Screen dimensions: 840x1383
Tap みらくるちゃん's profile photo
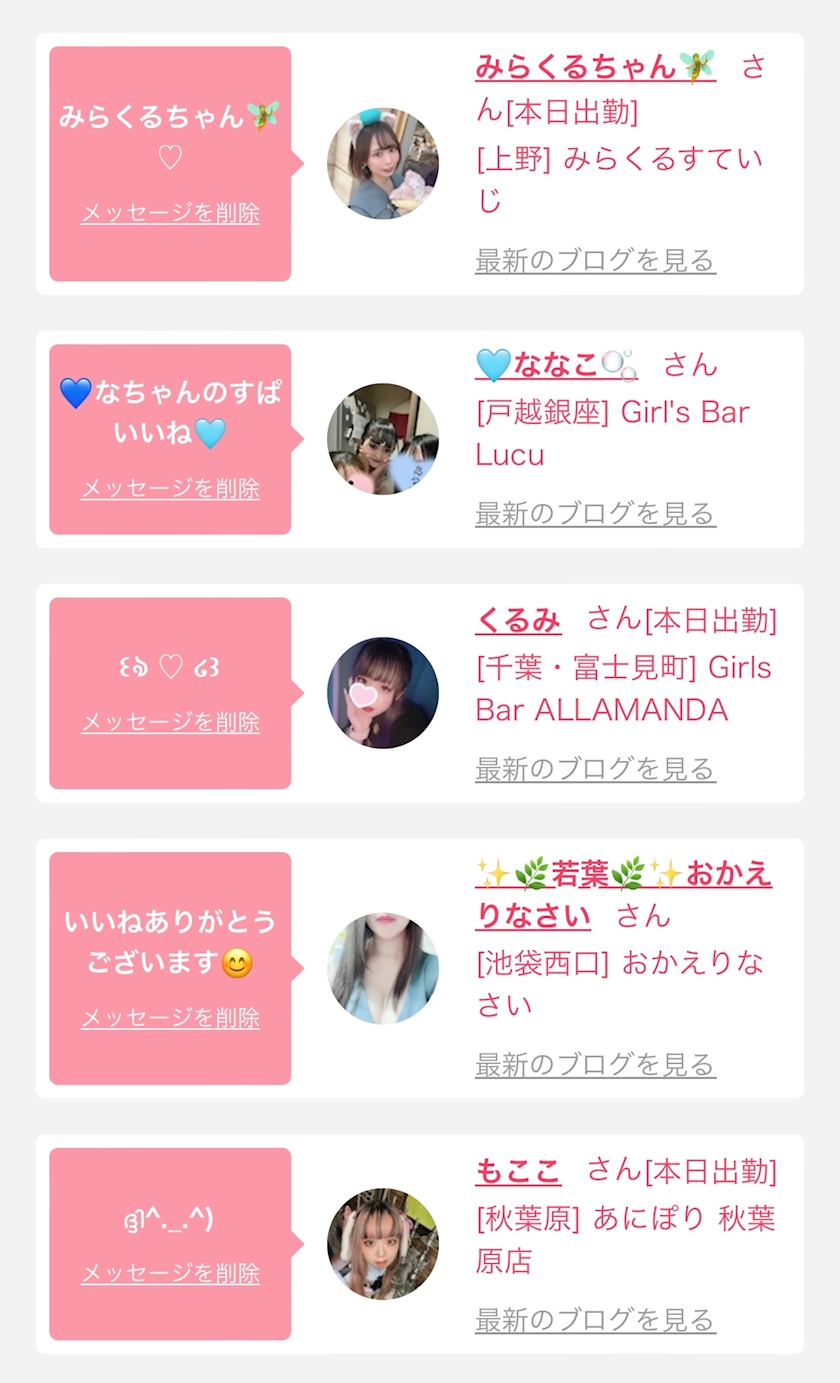pos(383,163)
